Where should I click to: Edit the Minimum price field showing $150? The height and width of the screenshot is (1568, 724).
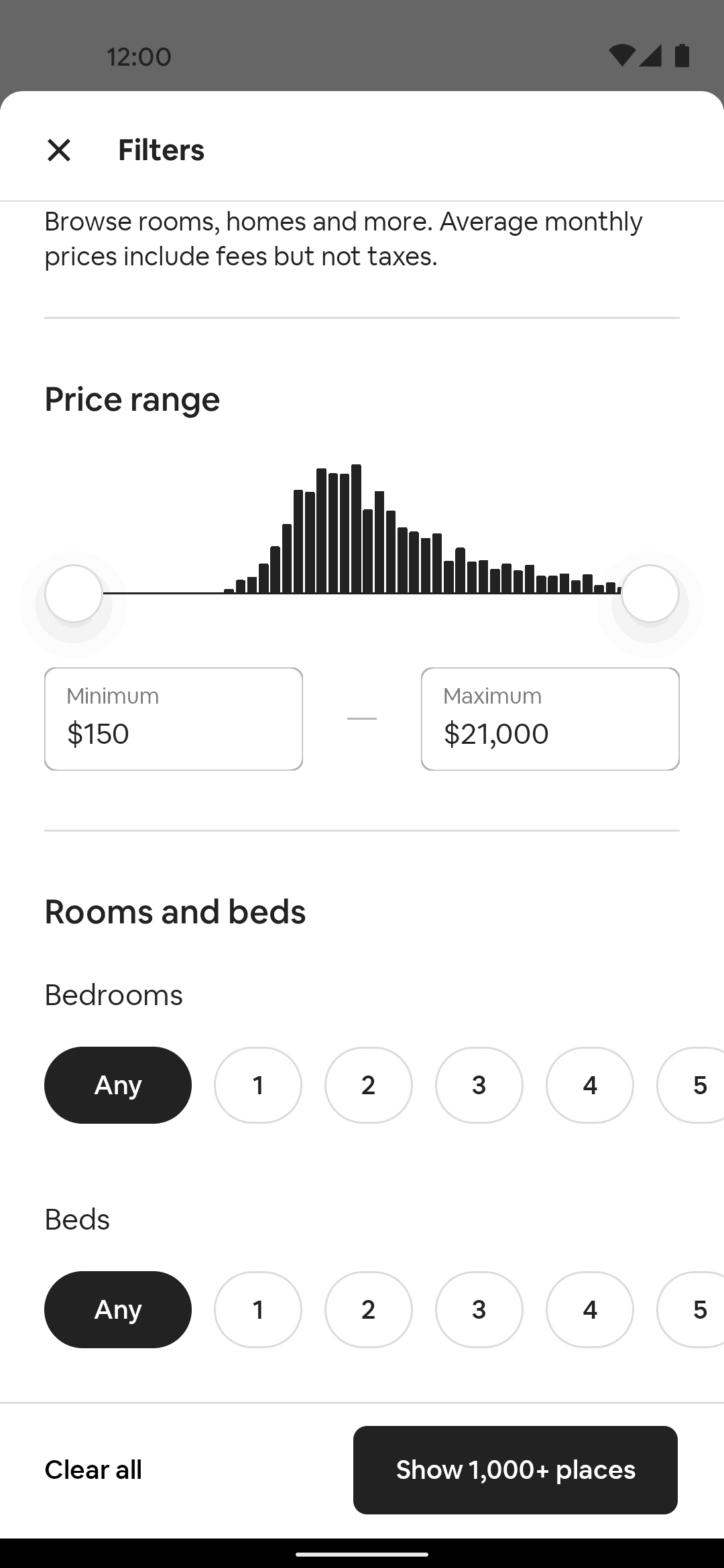click(173, 718)
